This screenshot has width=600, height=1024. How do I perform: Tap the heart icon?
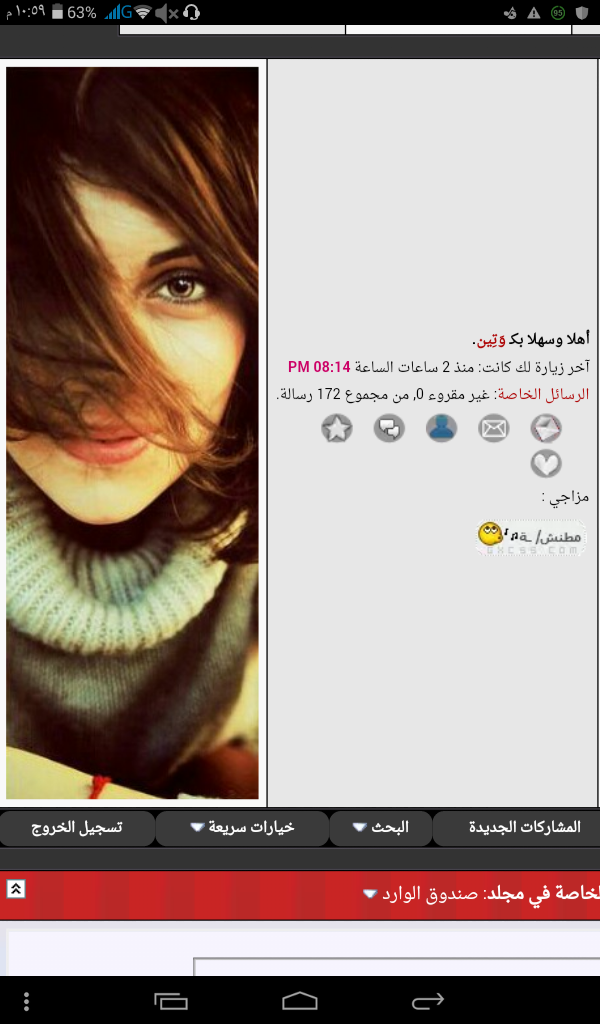(x=546, y=464)
